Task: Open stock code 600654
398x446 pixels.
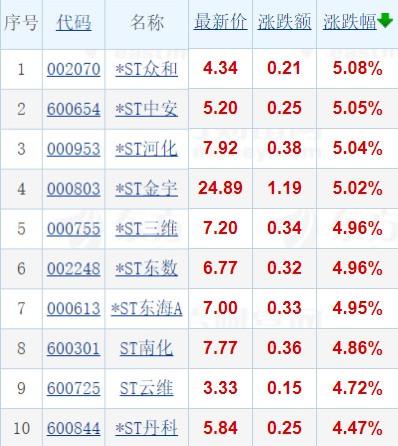Action: pos(73,109)
